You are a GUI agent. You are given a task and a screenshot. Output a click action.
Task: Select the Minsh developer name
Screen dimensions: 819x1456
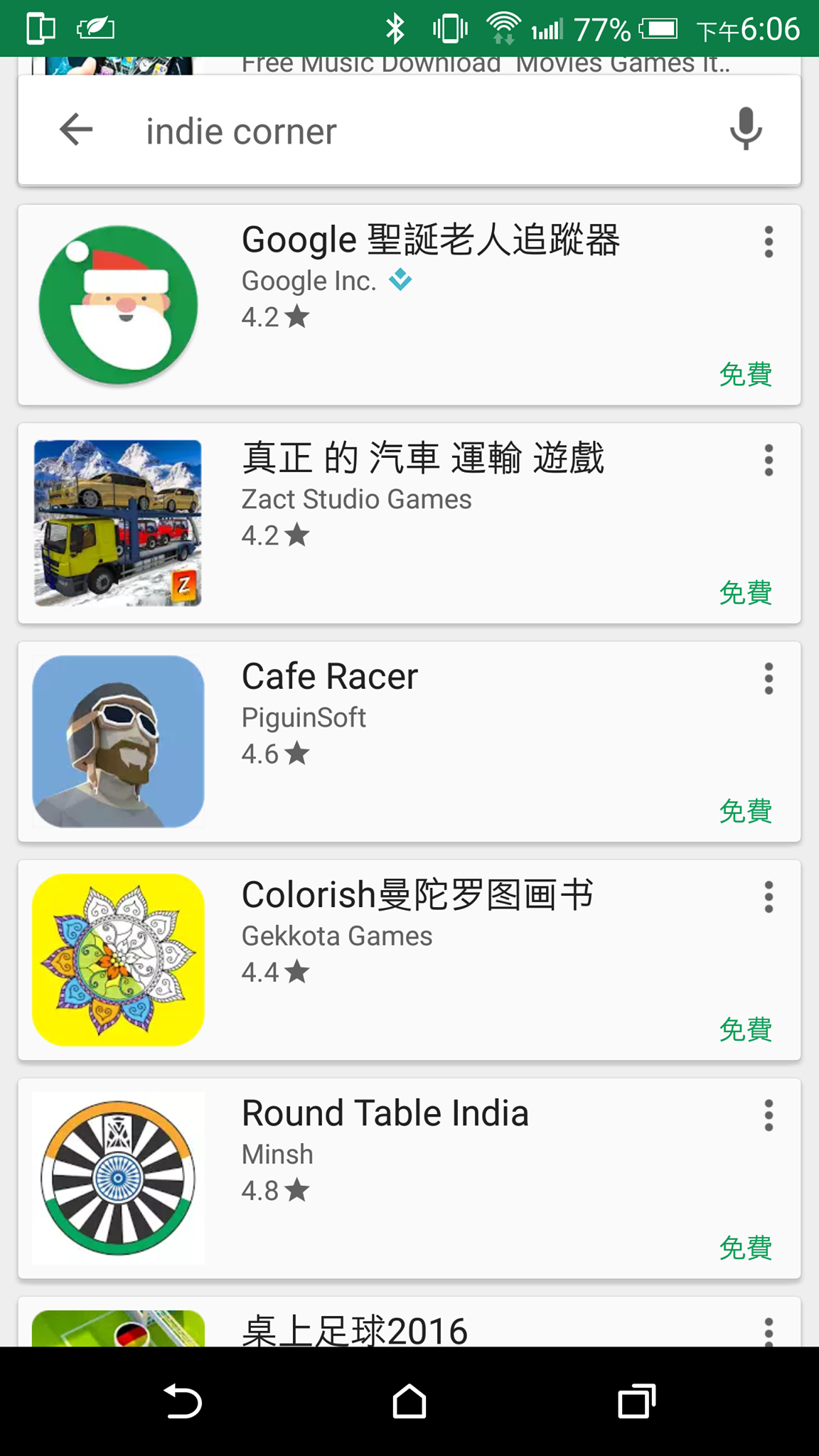pos(276,1154)
